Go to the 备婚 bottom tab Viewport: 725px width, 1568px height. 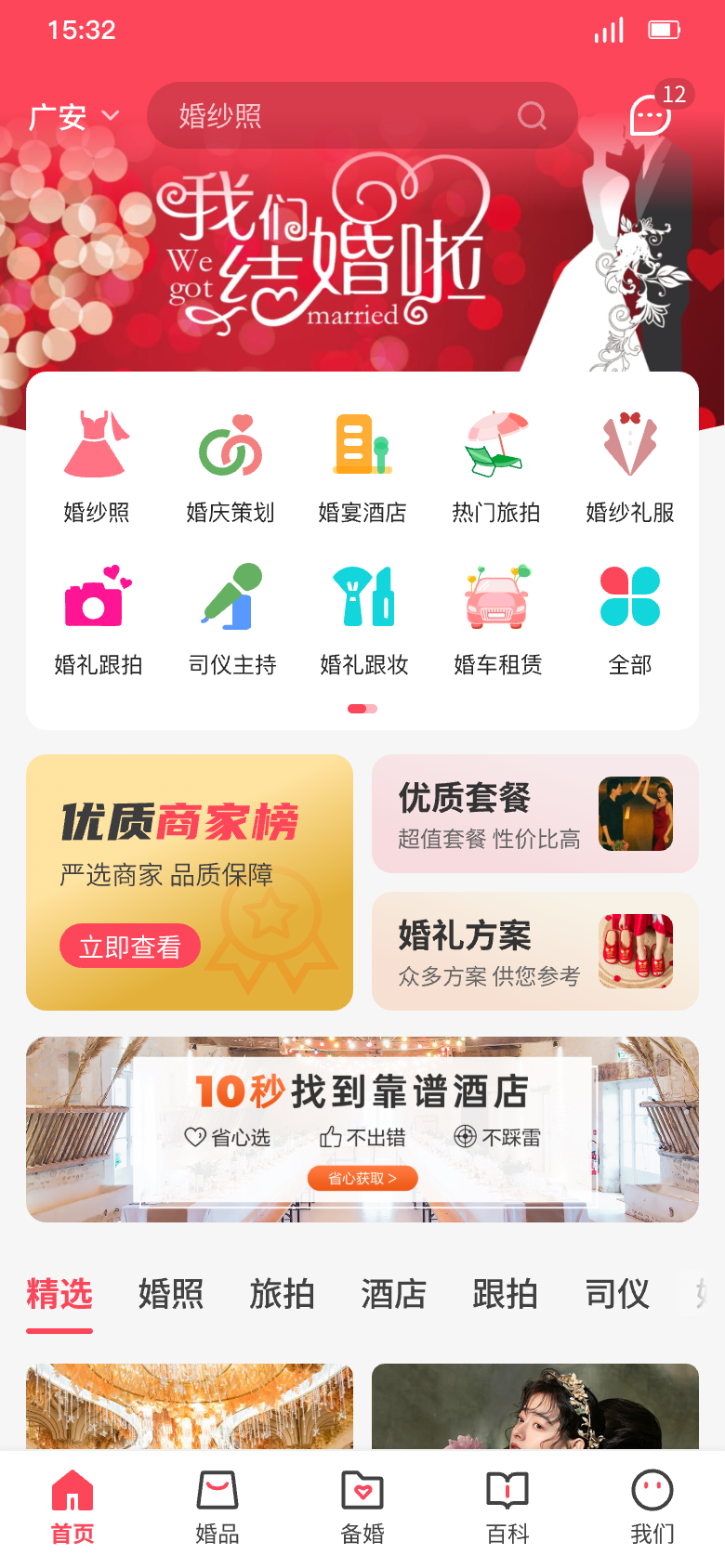click(x=362, y=1507)
